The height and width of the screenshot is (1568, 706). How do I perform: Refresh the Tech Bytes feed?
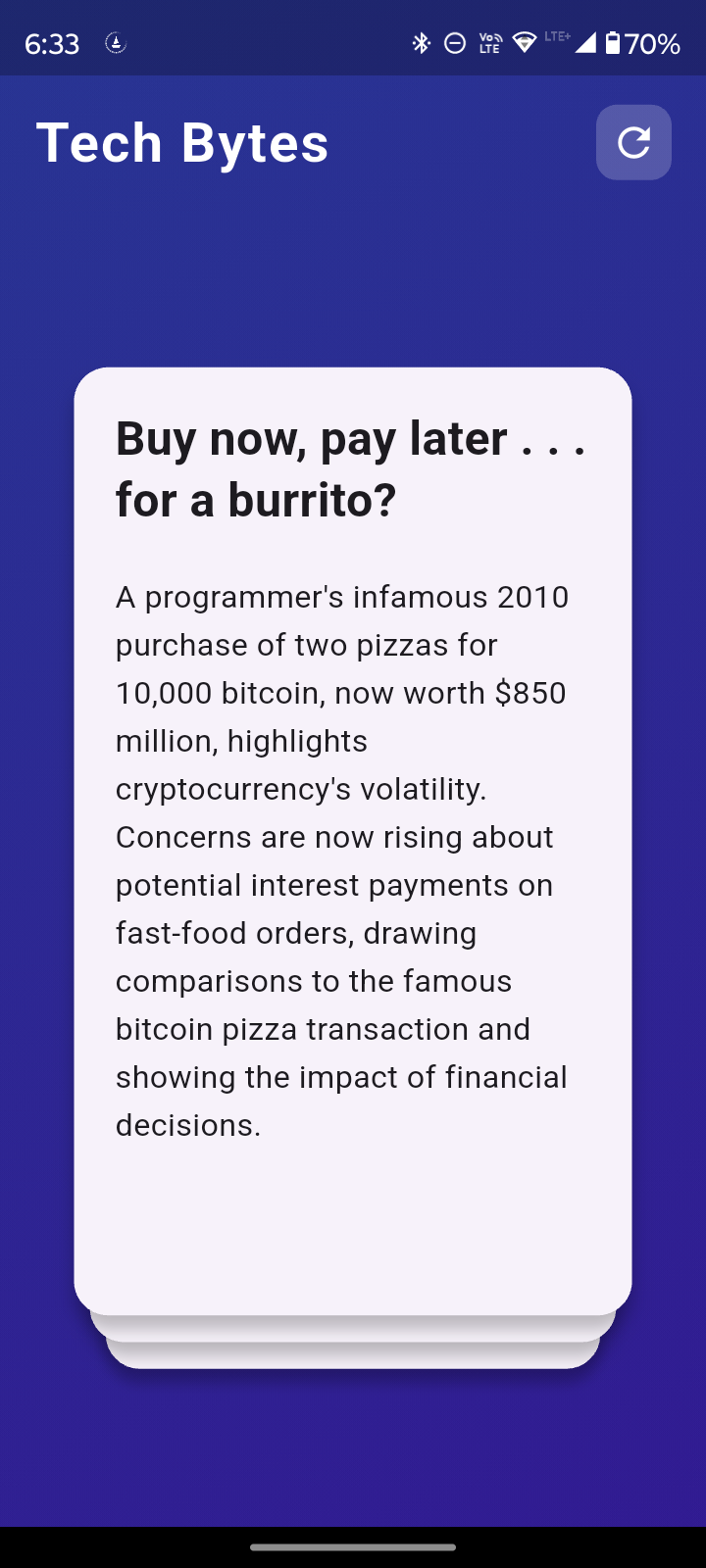coord(633,142)
